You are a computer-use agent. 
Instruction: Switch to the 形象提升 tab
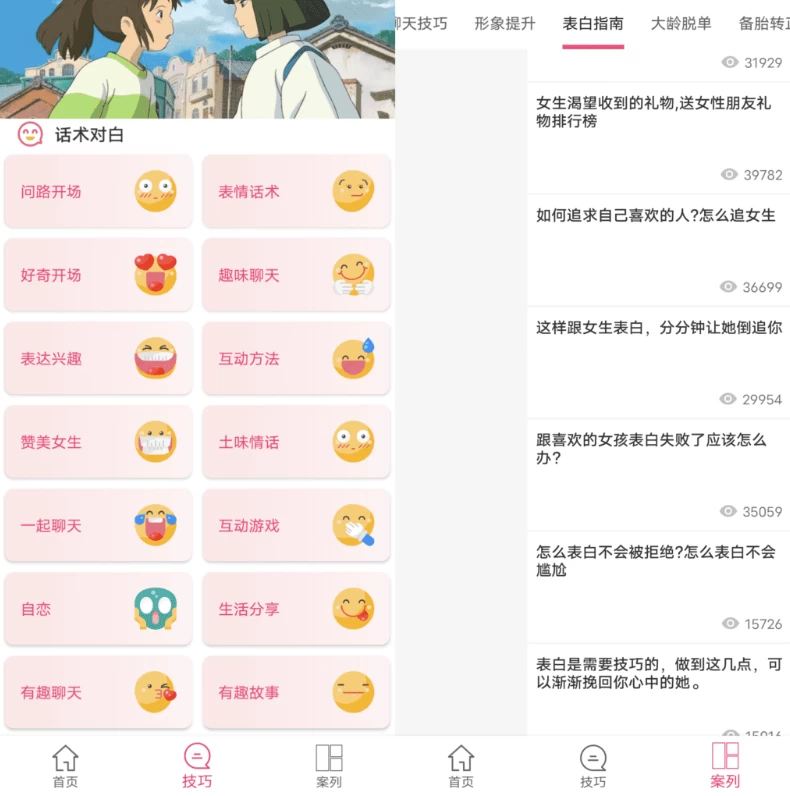pos(505,23)
